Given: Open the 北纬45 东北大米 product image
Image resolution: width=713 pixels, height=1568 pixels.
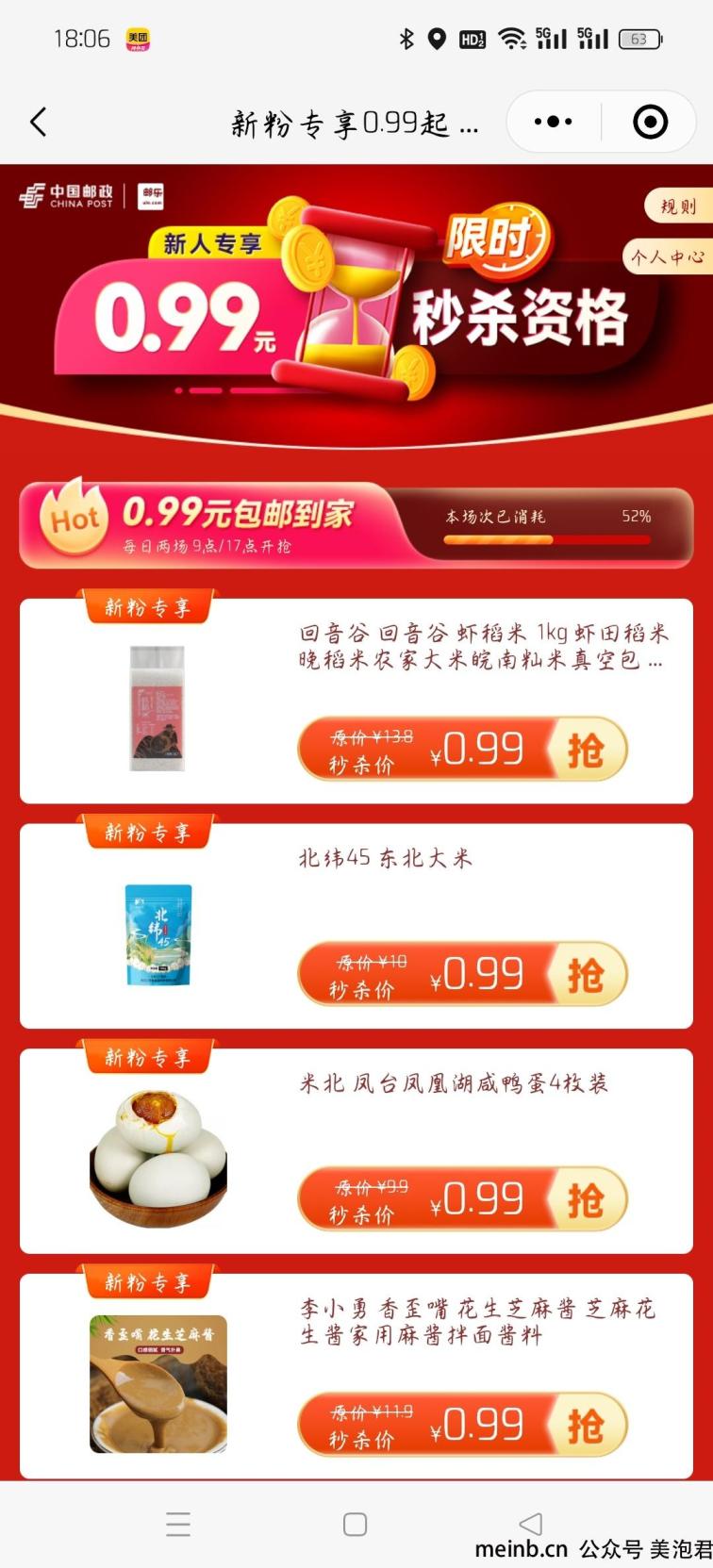Looking at the screenshot, I should (x=158, y=934).
